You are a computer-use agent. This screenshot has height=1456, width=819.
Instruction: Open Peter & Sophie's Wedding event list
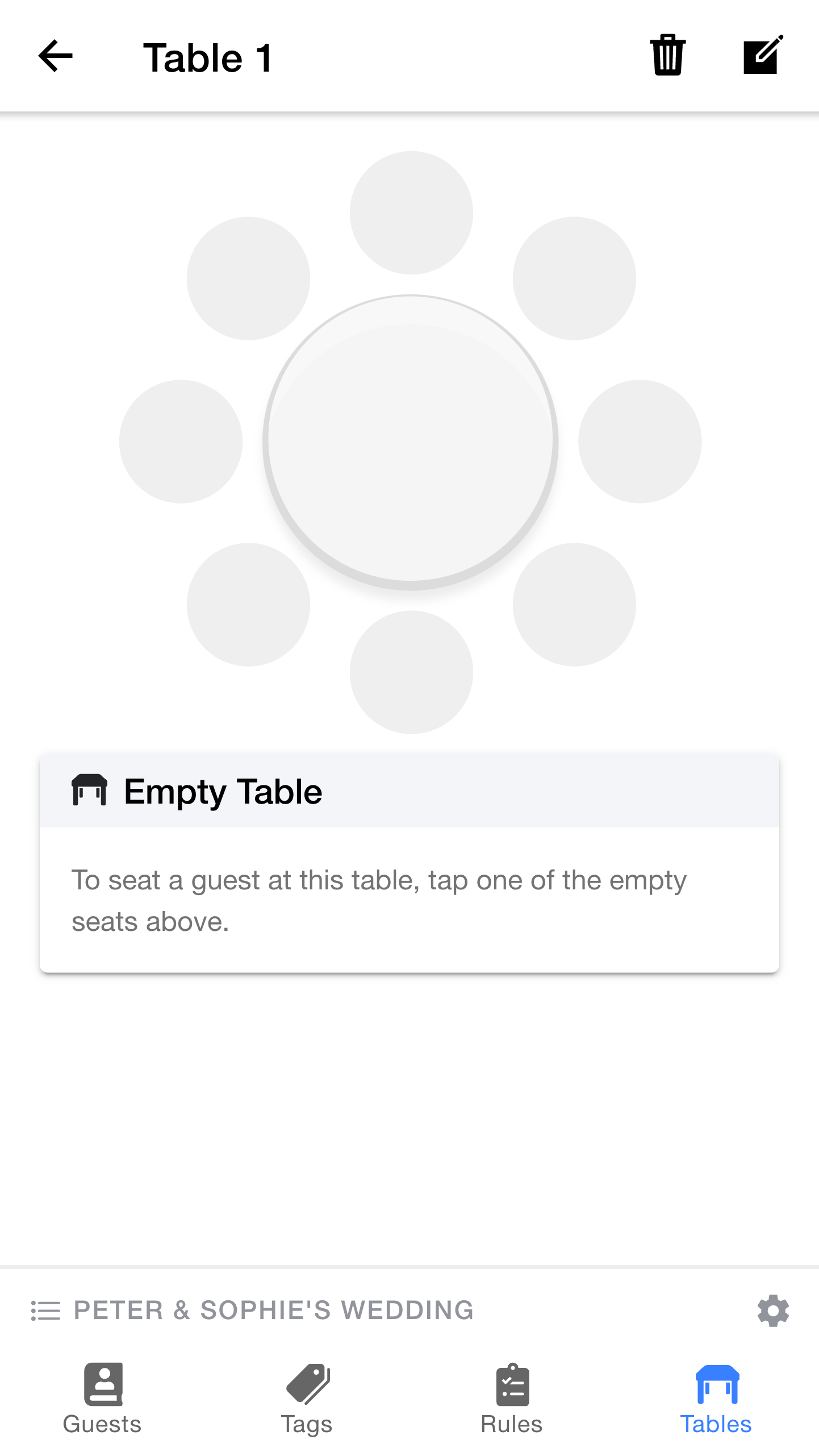pos(274,1311)
